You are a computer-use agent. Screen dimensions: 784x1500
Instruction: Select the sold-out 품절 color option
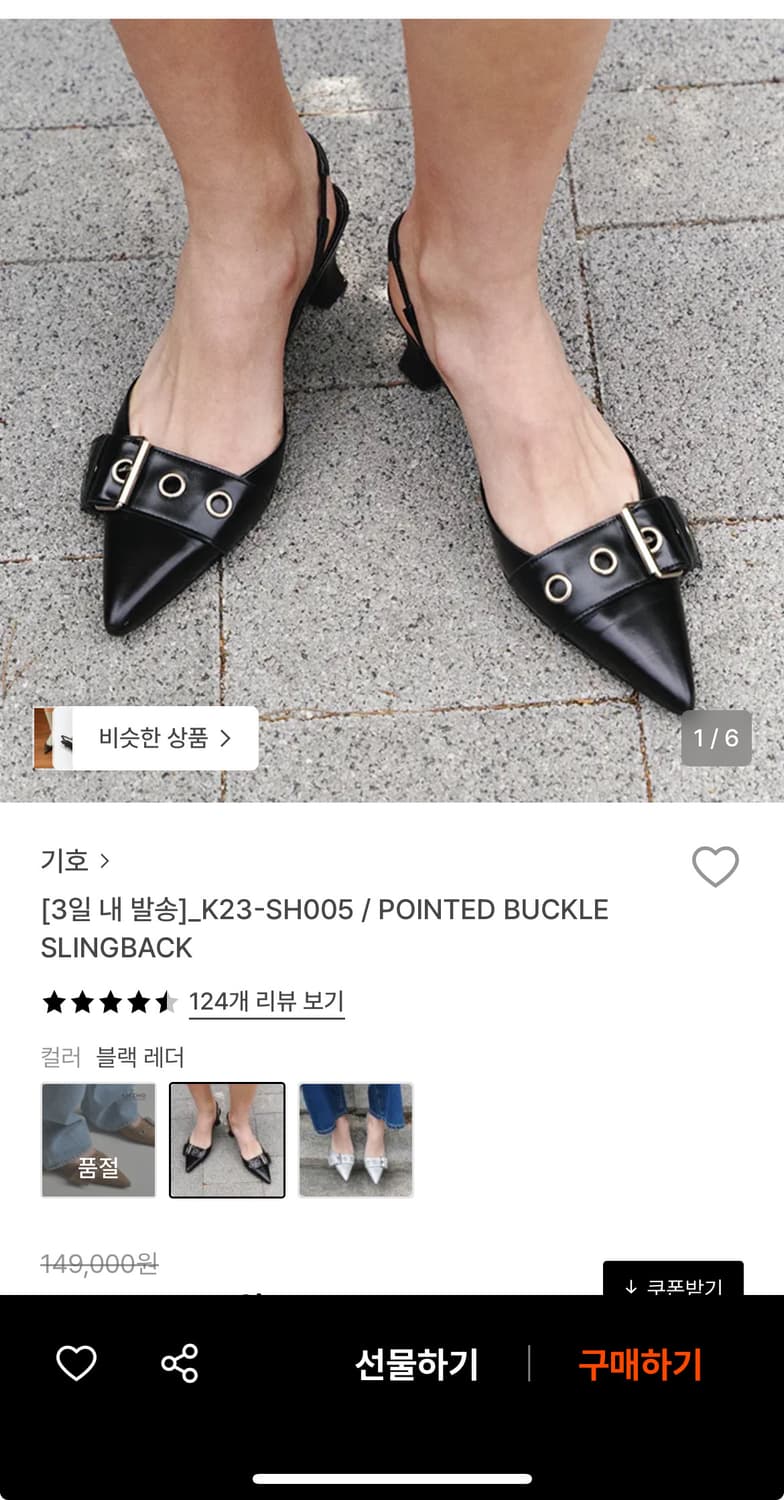point(97,1140)
